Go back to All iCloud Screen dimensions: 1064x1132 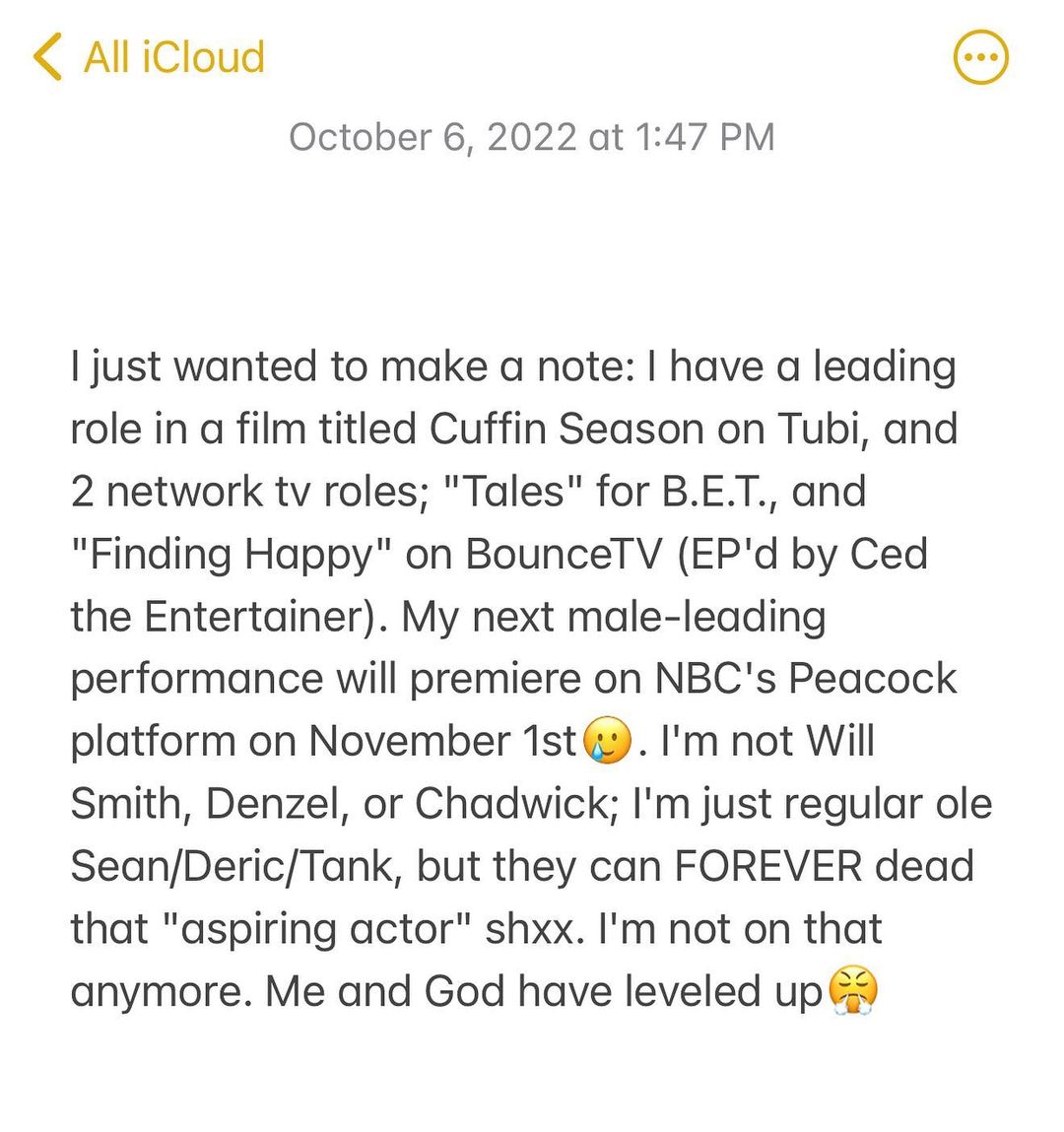(x=150, y=57)
